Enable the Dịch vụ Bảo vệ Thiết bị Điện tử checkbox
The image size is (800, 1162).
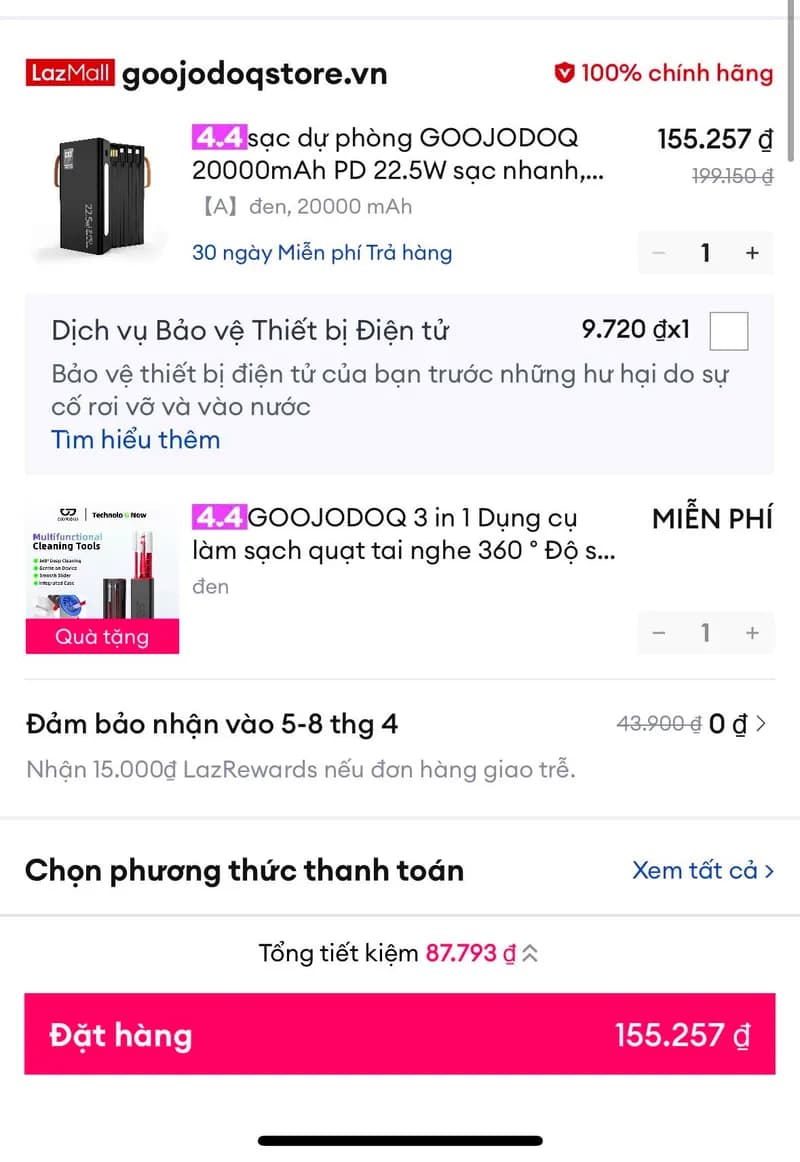(x=729, y=331)
